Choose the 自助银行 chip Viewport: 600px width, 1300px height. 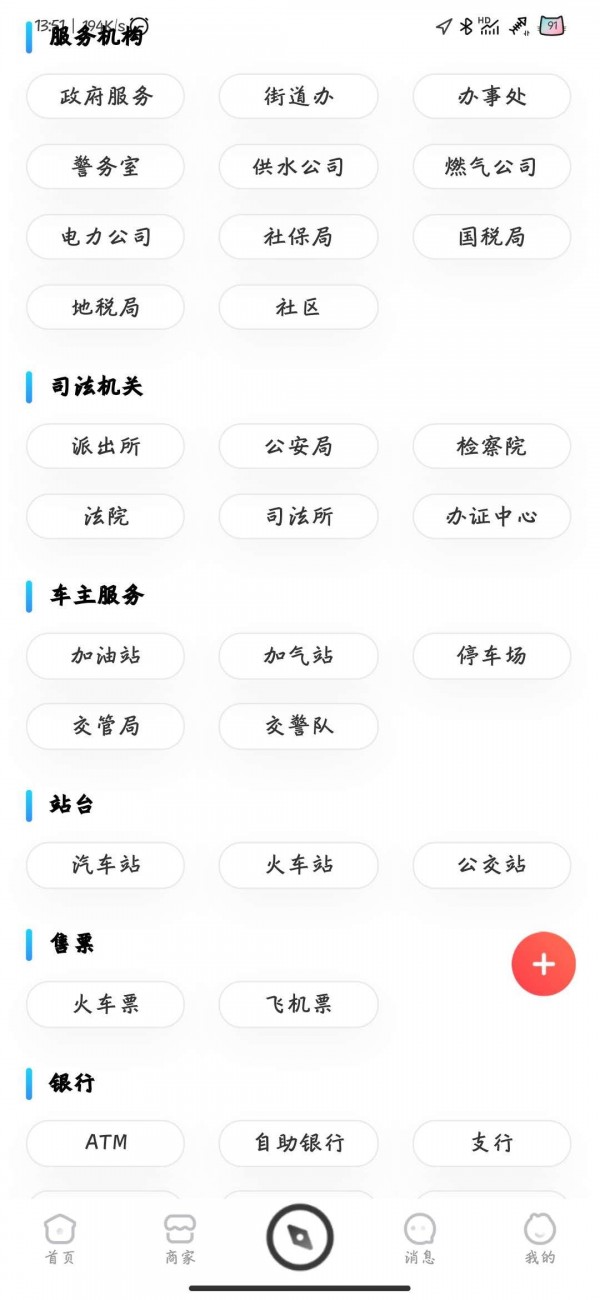299,1143
